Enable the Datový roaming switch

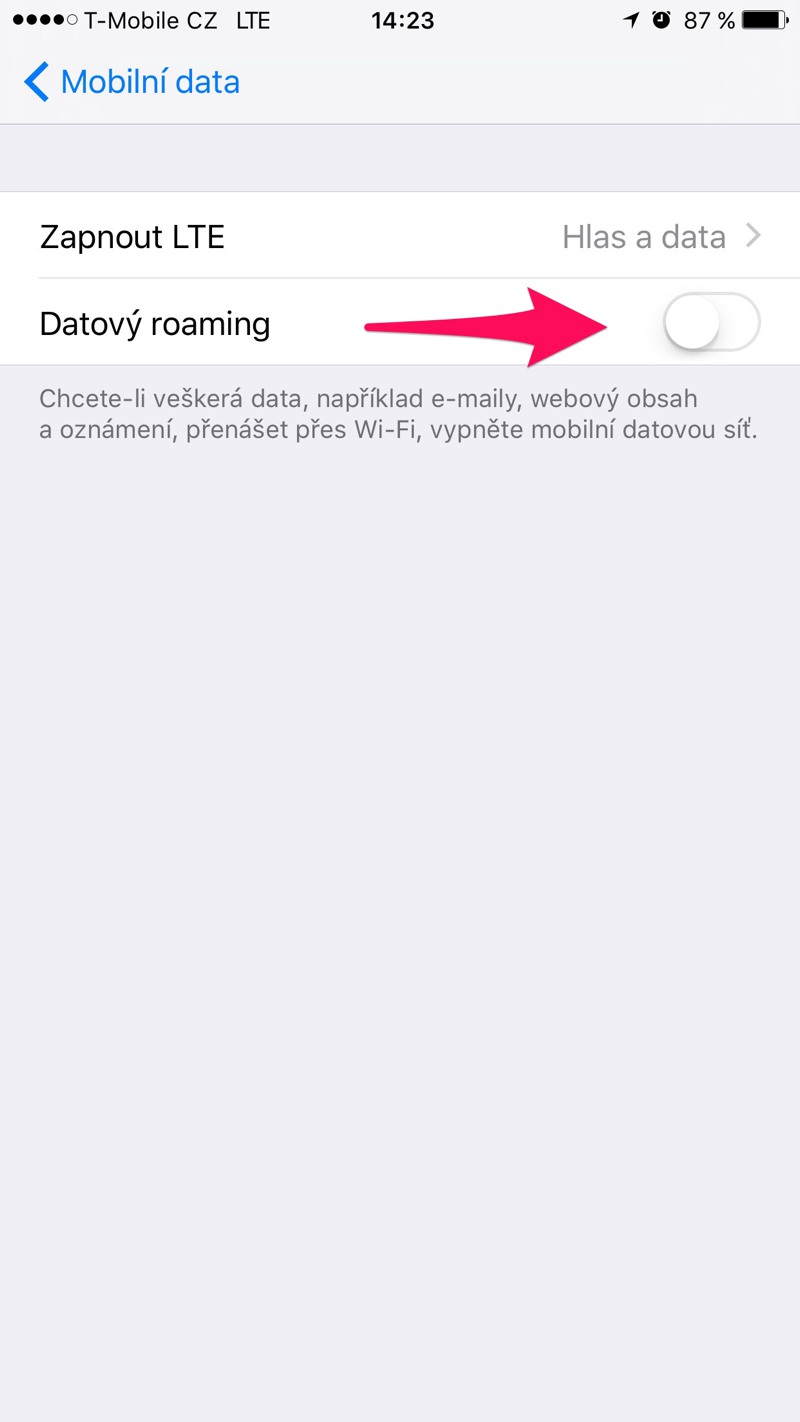click(711, 323)
